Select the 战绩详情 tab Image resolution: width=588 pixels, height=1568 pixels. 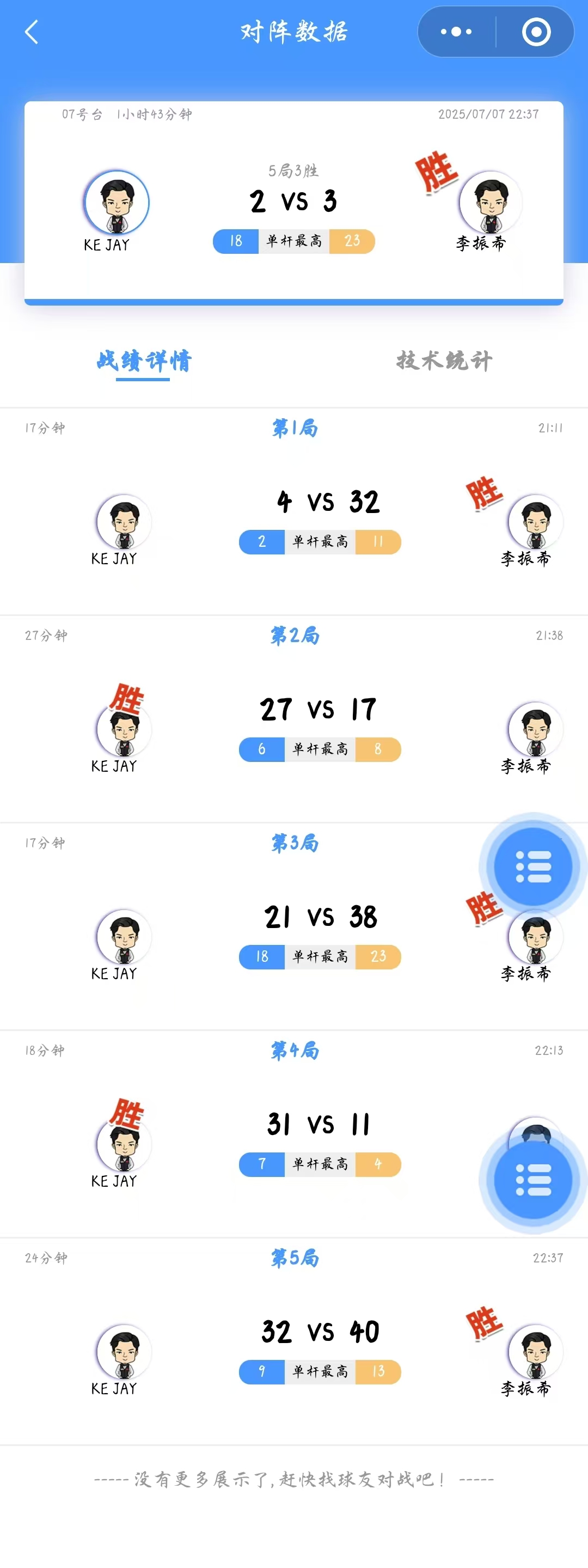pyautogui.click(x=144, y=361)
